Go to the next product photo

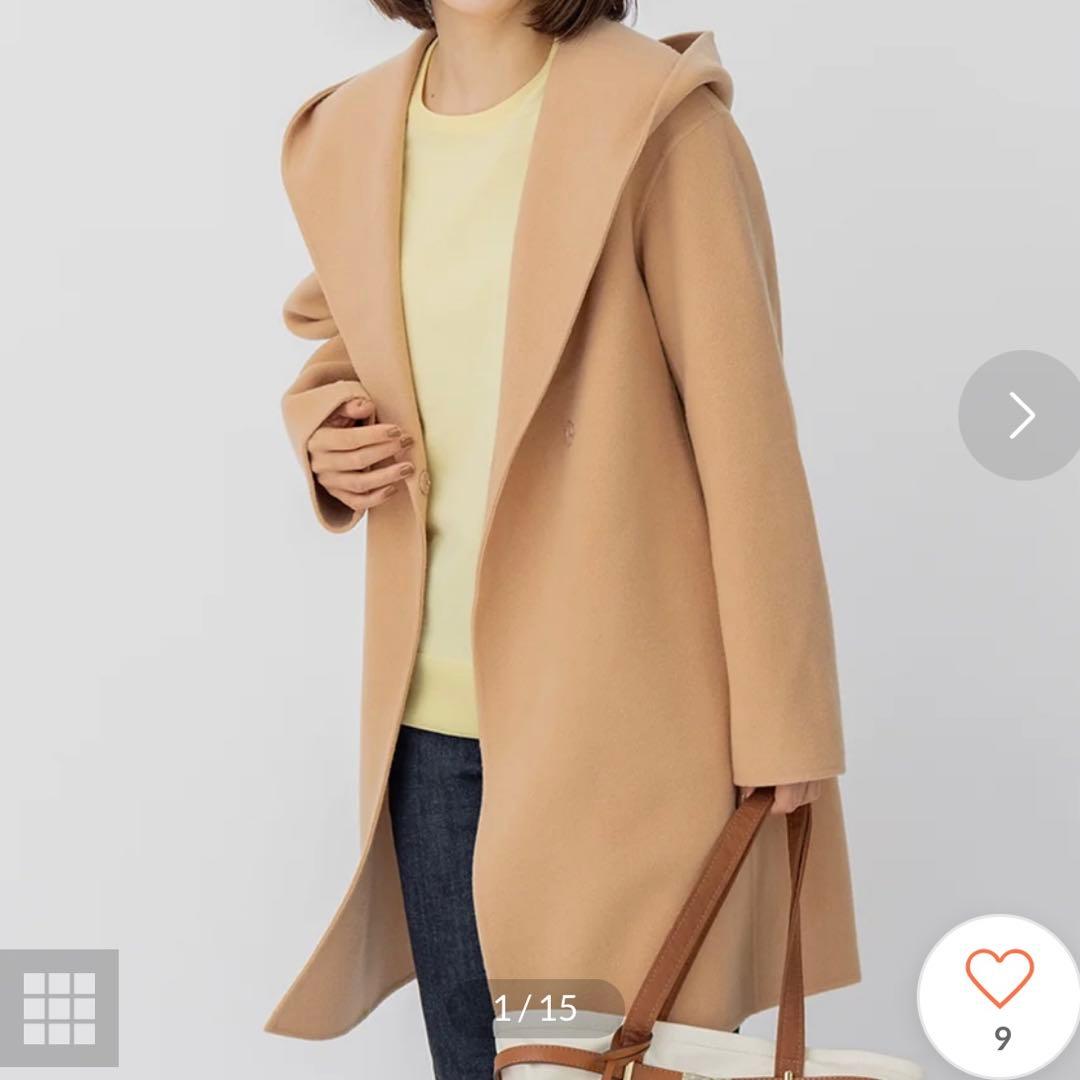1022,415
